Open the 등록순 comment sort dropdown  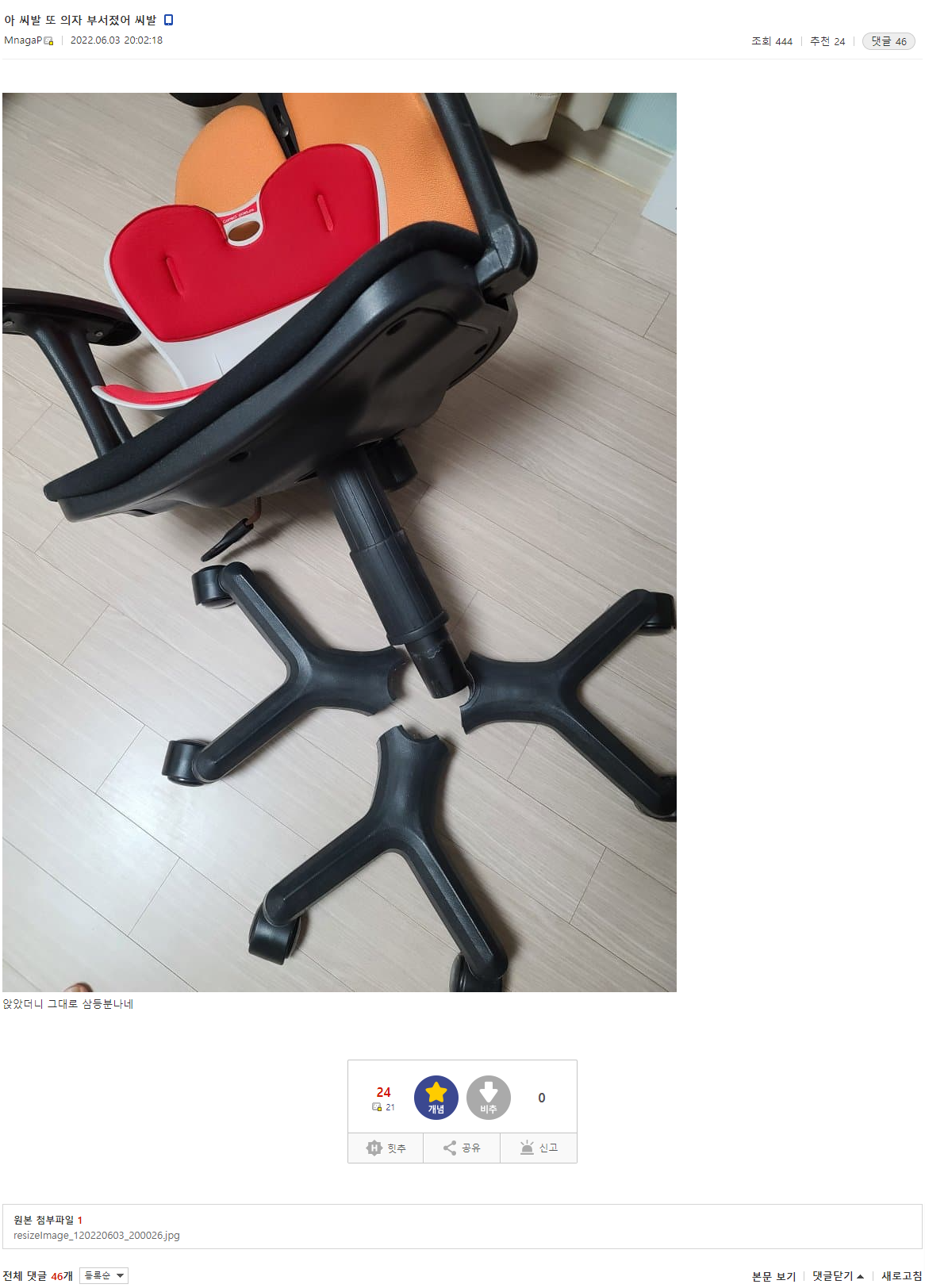pyautogui.click(x=104, y=1275)
